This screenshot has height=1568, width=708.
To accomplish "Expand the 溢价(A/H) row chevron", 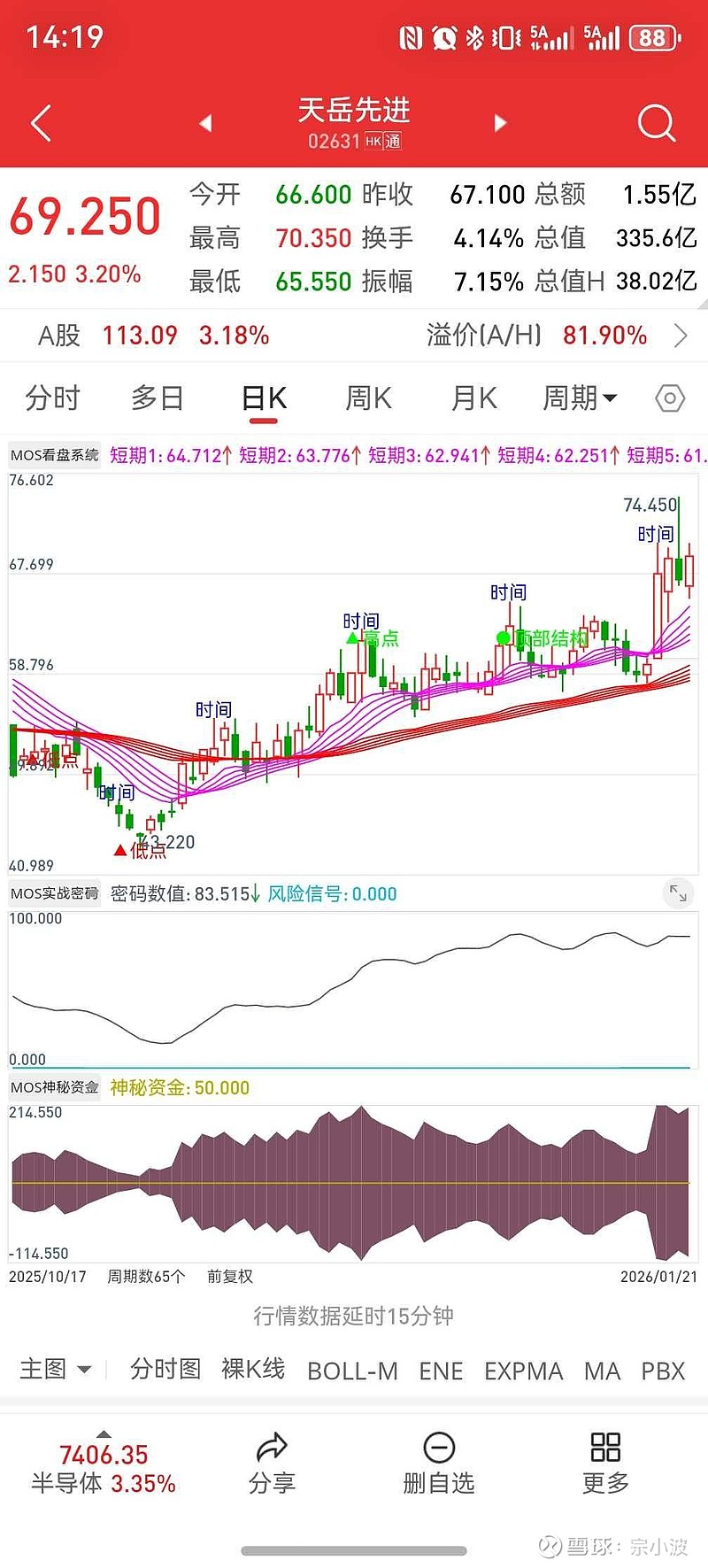I will tap(681, 336).
